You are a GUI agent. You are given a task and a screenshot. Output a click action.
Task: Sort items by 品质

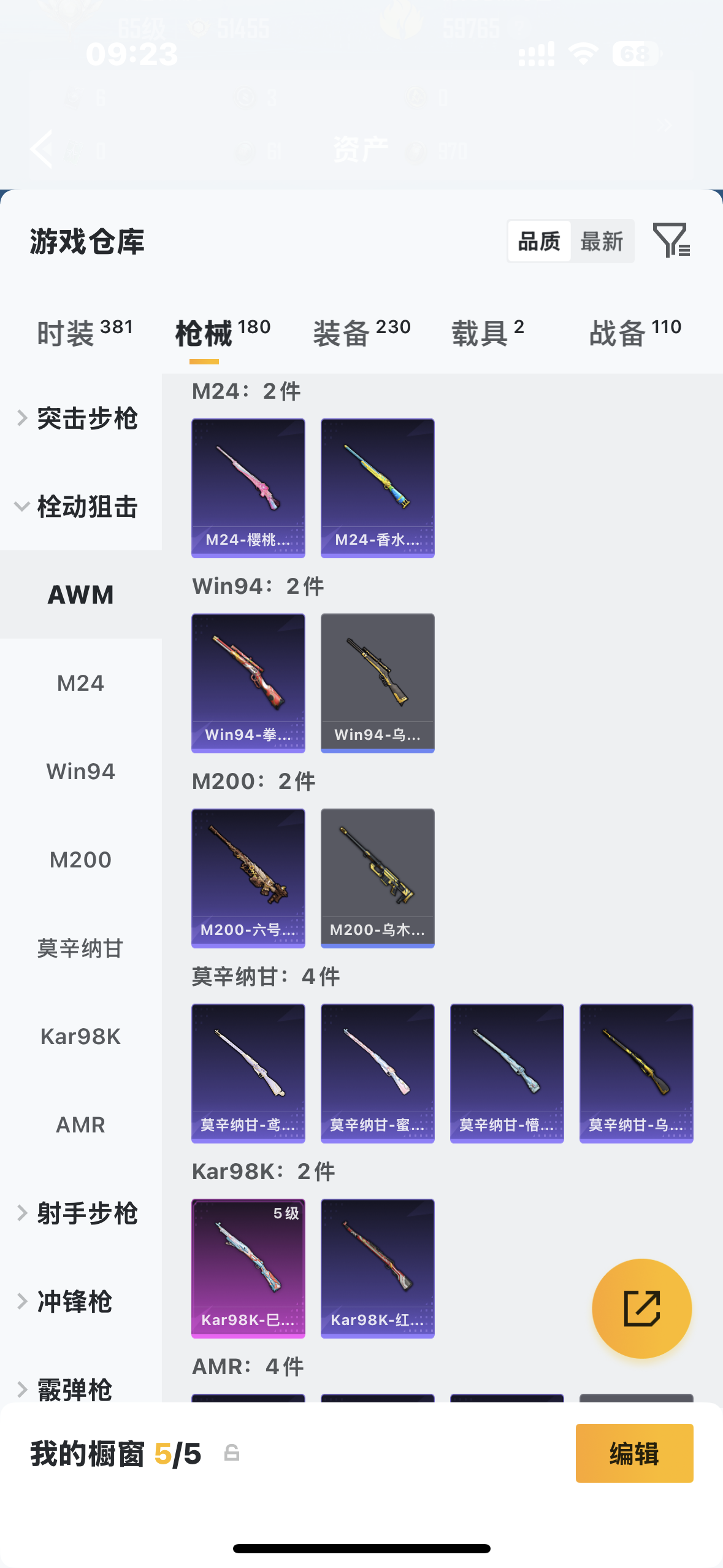pyautogui.click(x=538, y=240)
